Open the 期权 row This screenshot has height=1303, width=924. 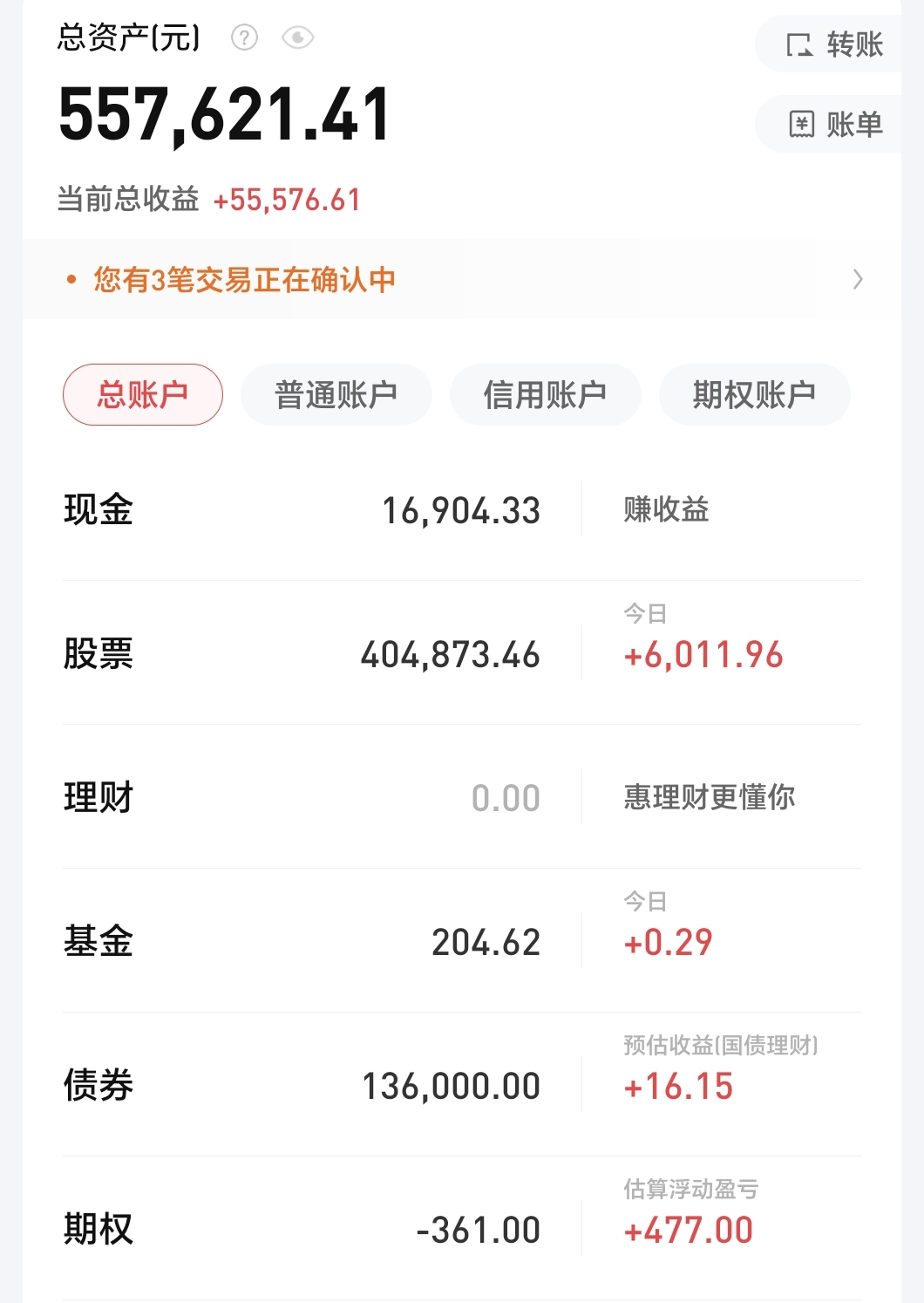pos(305,1230)
